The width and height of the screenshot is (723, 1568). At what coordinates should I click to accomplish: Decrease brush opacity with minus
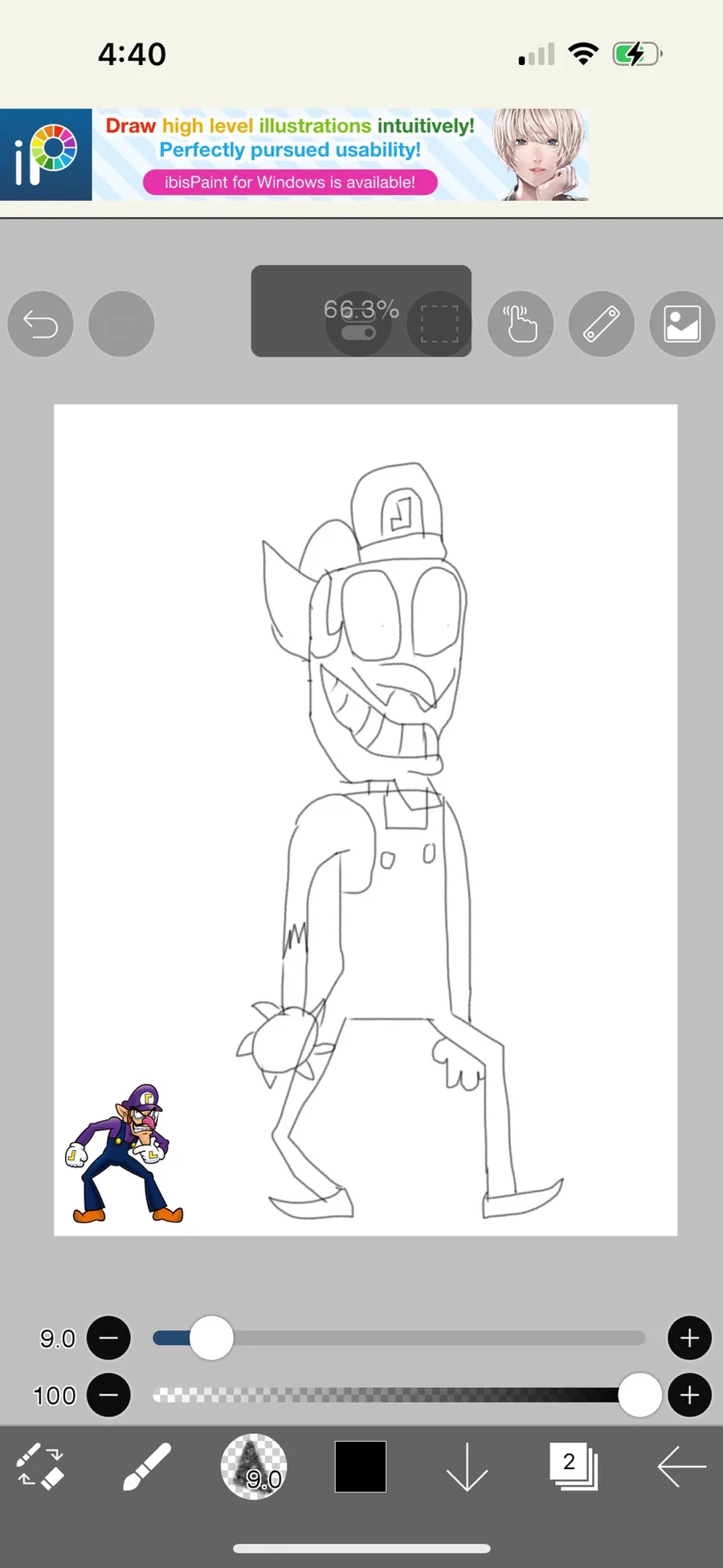(x=108, y=1395)
